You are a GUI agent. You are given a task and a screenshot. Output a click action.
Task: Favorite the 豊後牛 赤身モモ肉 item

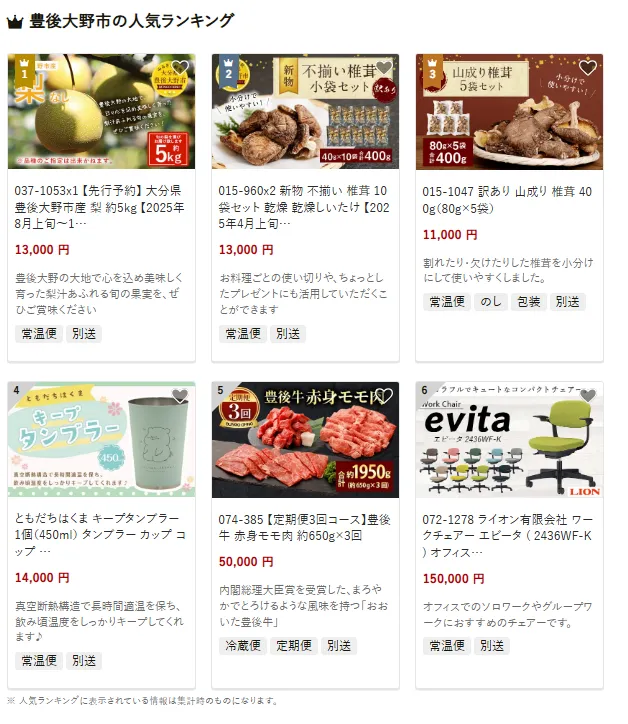coord(384,396)
